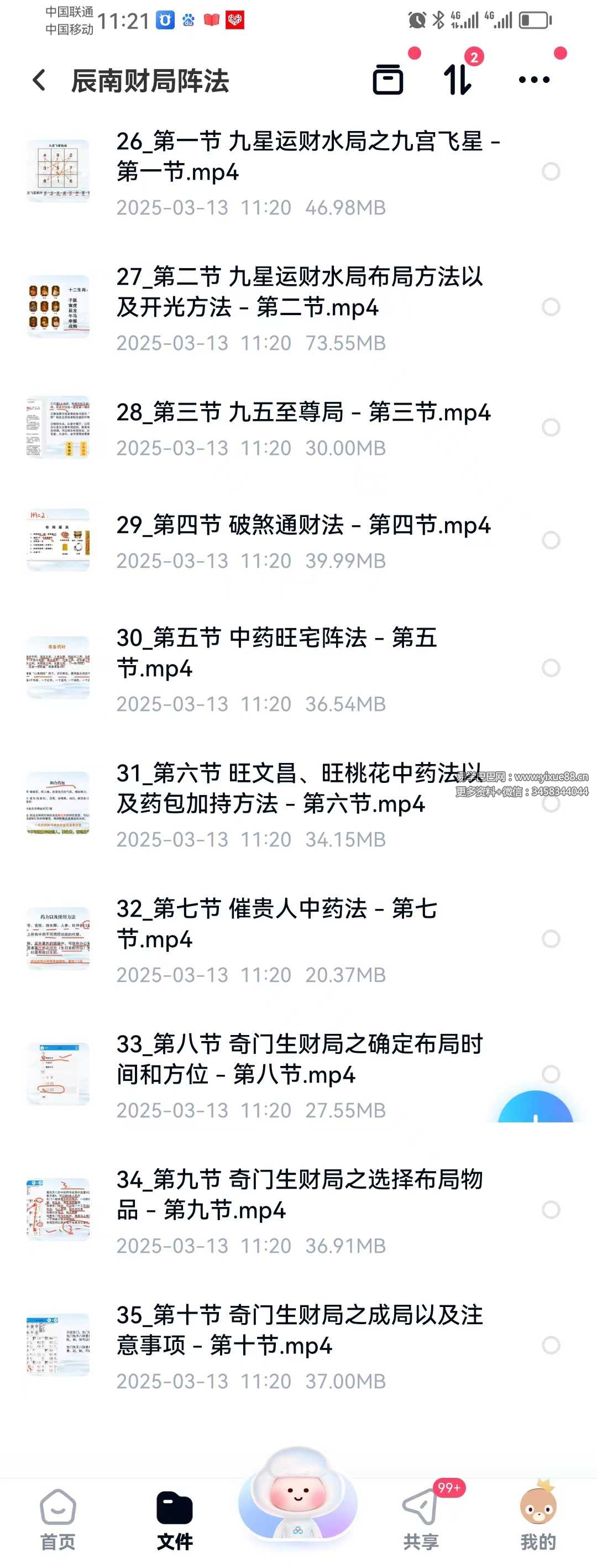
Task: Open video 26_第一节 九星运财水局之九宫飞星
Action: coord(298,157)
